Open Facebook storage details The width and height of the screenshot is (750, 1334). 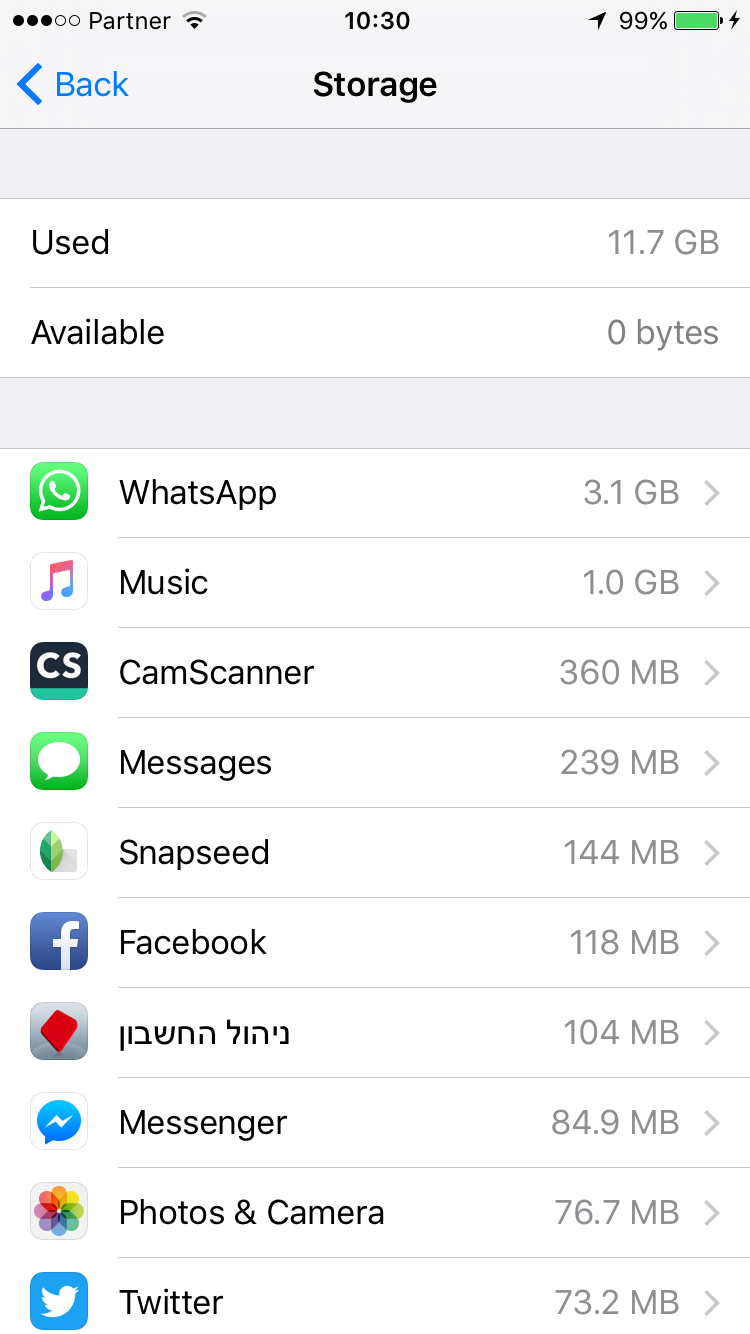(375, 942)
